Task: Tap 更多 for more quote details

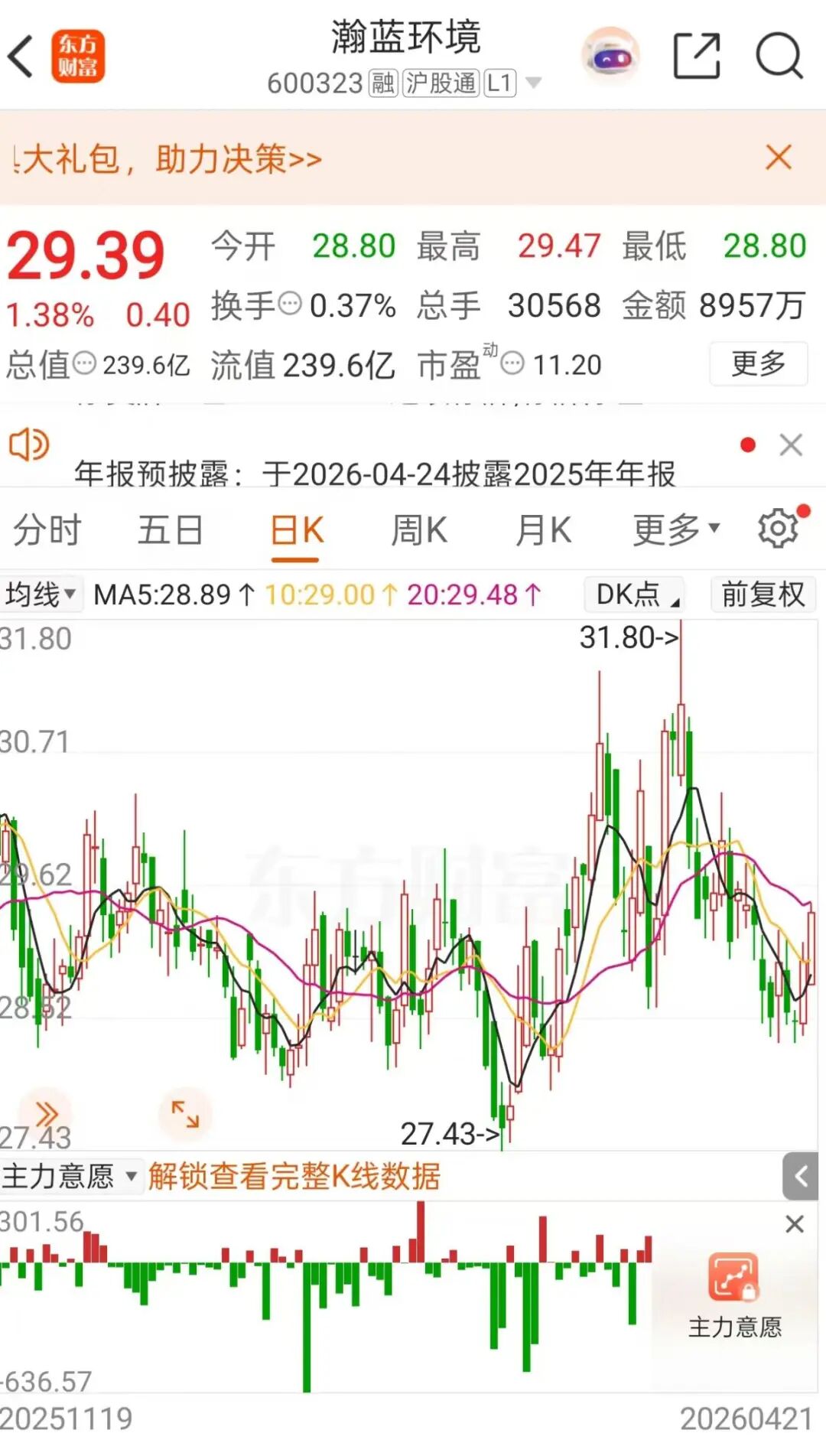Action: click(x=758, y=363)
